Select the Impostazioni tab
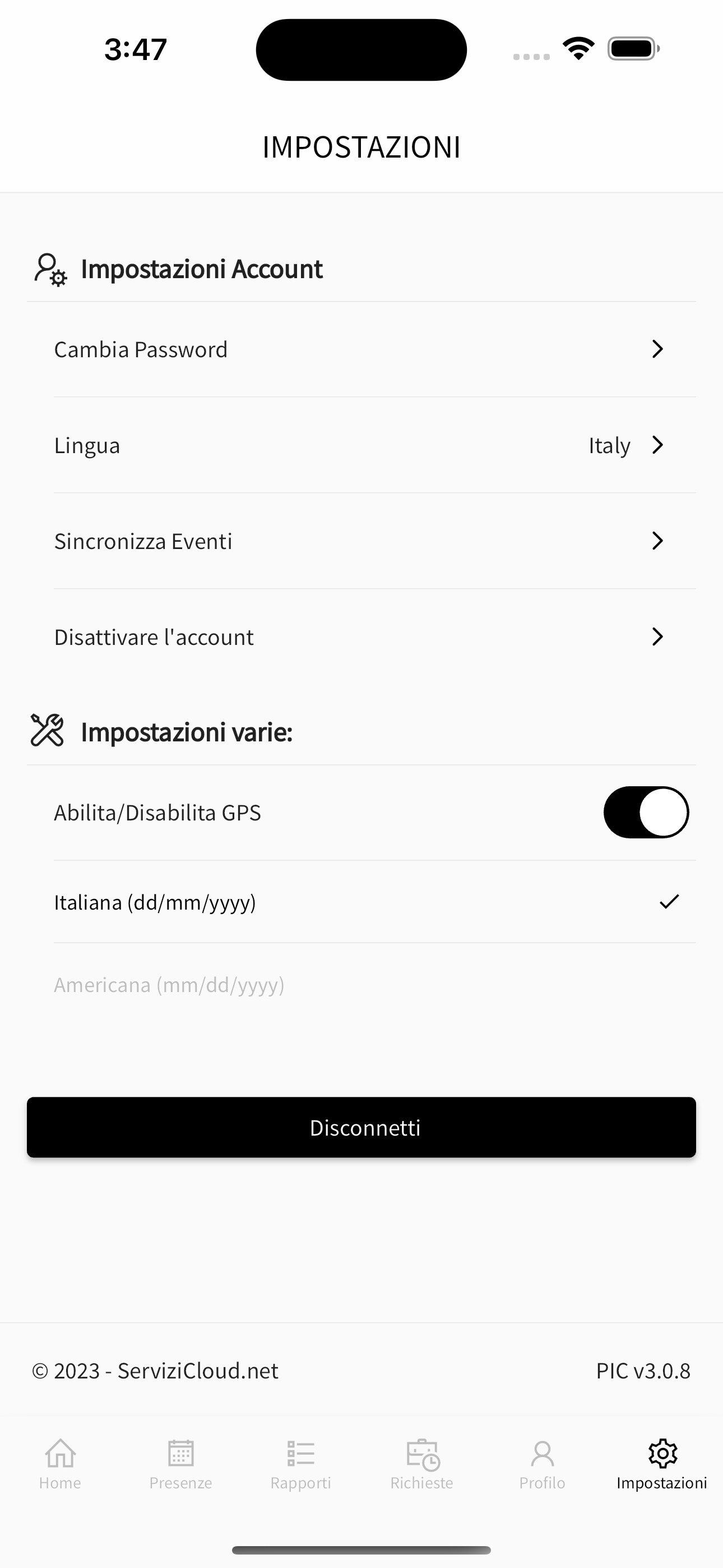Viewport: 723px width, 1568px height. 662,1464
